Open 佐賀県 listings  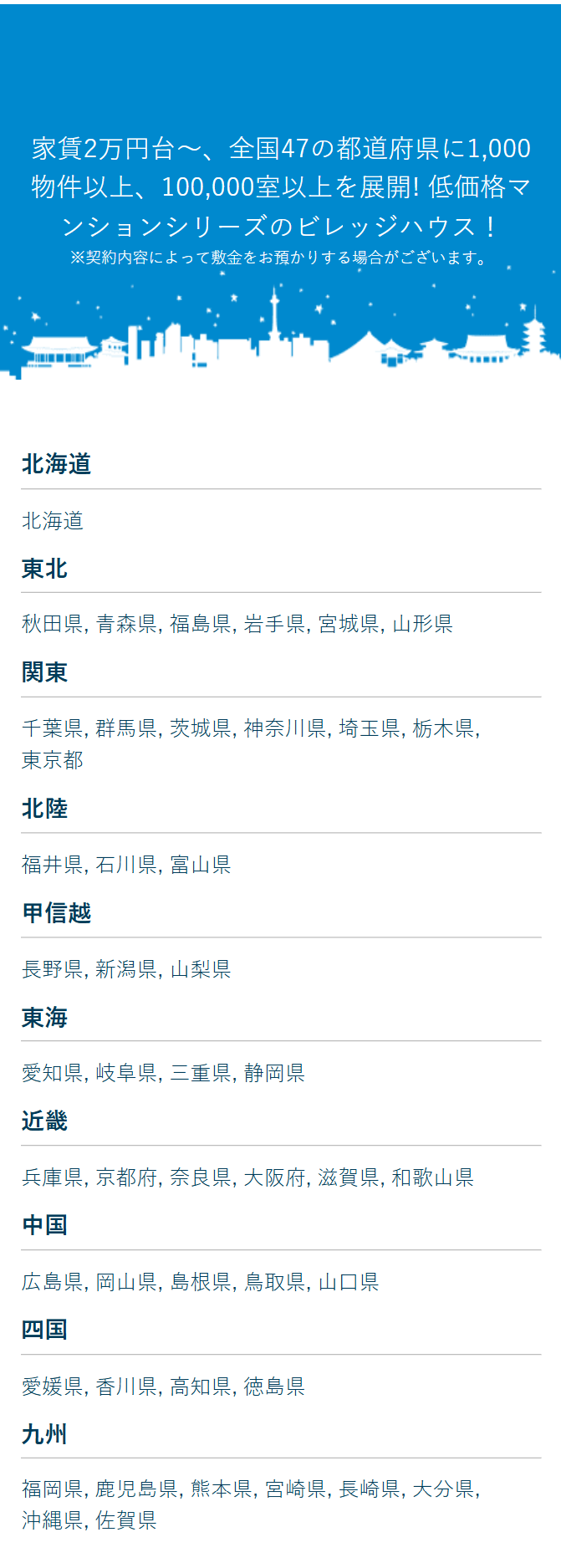(x=126, y=1520)
